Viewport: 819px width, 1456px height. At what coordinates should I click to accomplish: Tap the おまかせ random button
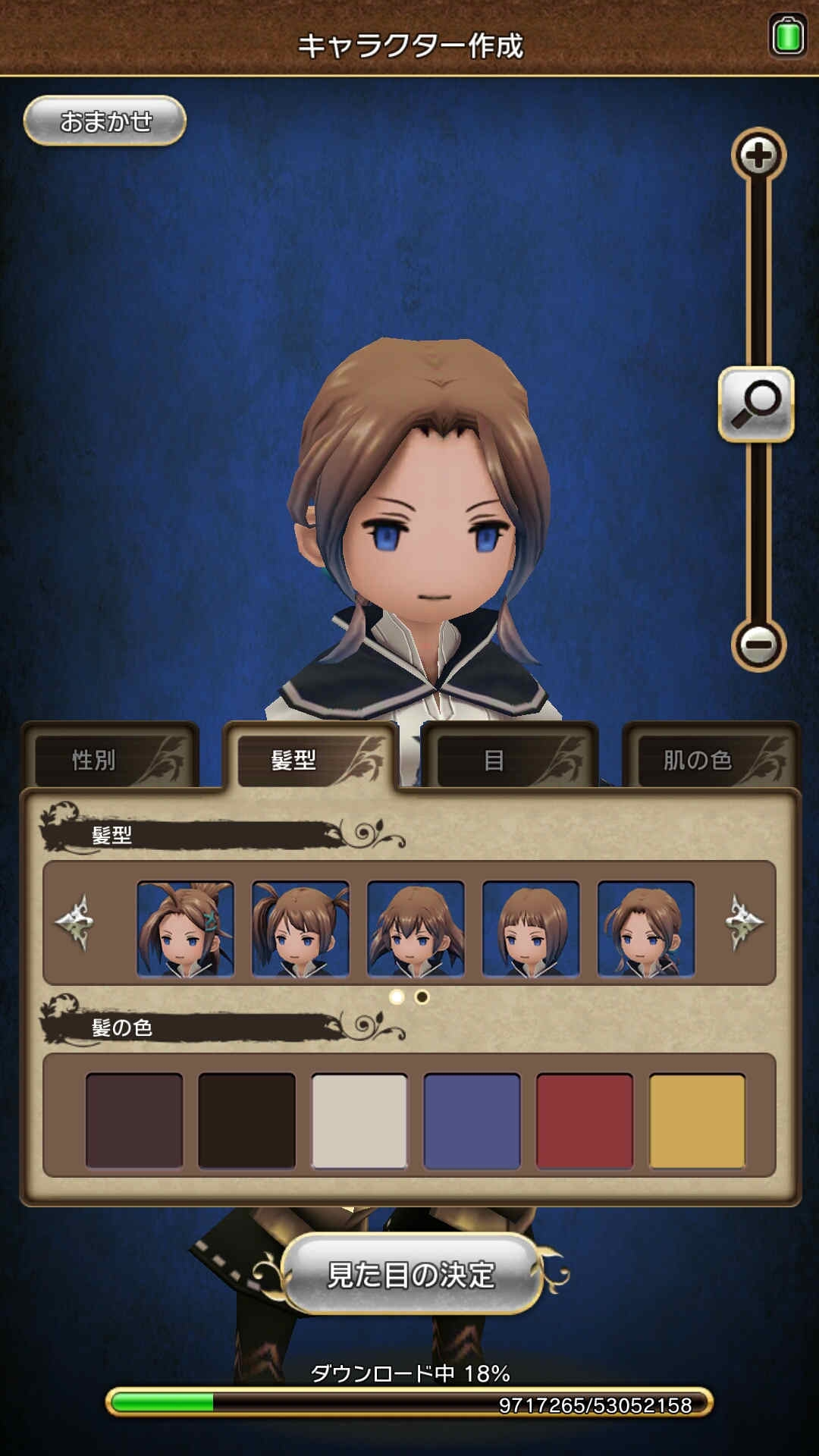tap(105, 121)
